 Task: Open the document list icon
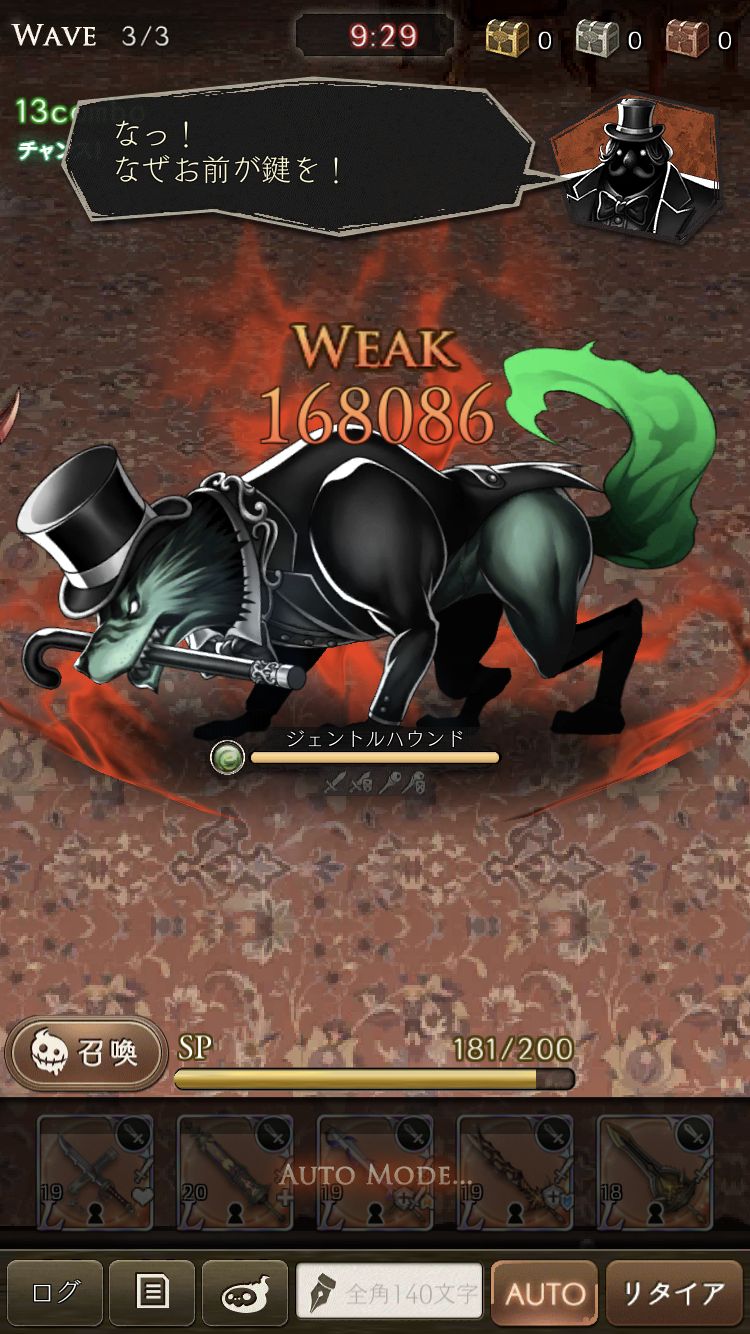(151, 1293)
